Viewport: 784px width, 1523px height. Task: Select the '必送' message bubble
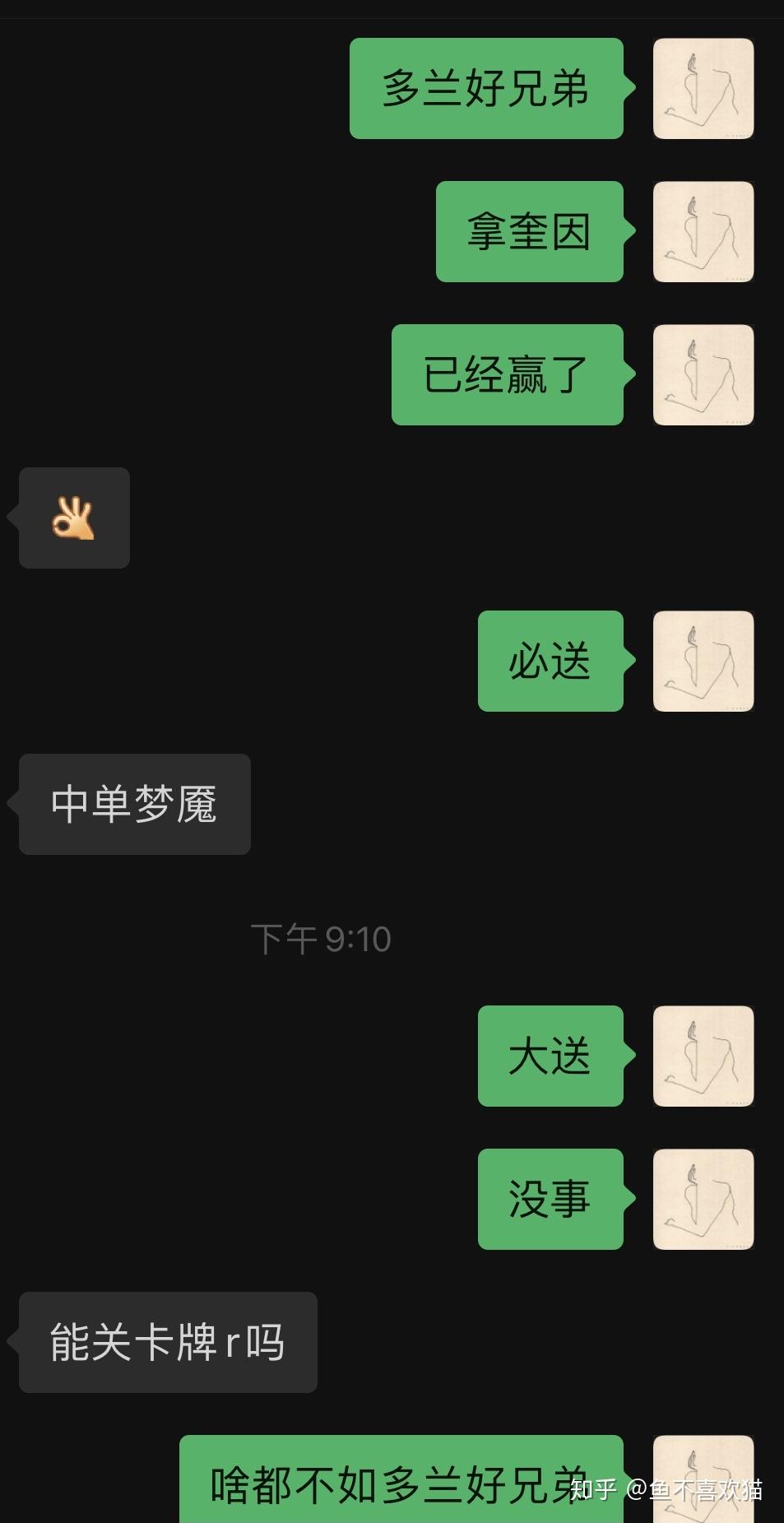549,662
